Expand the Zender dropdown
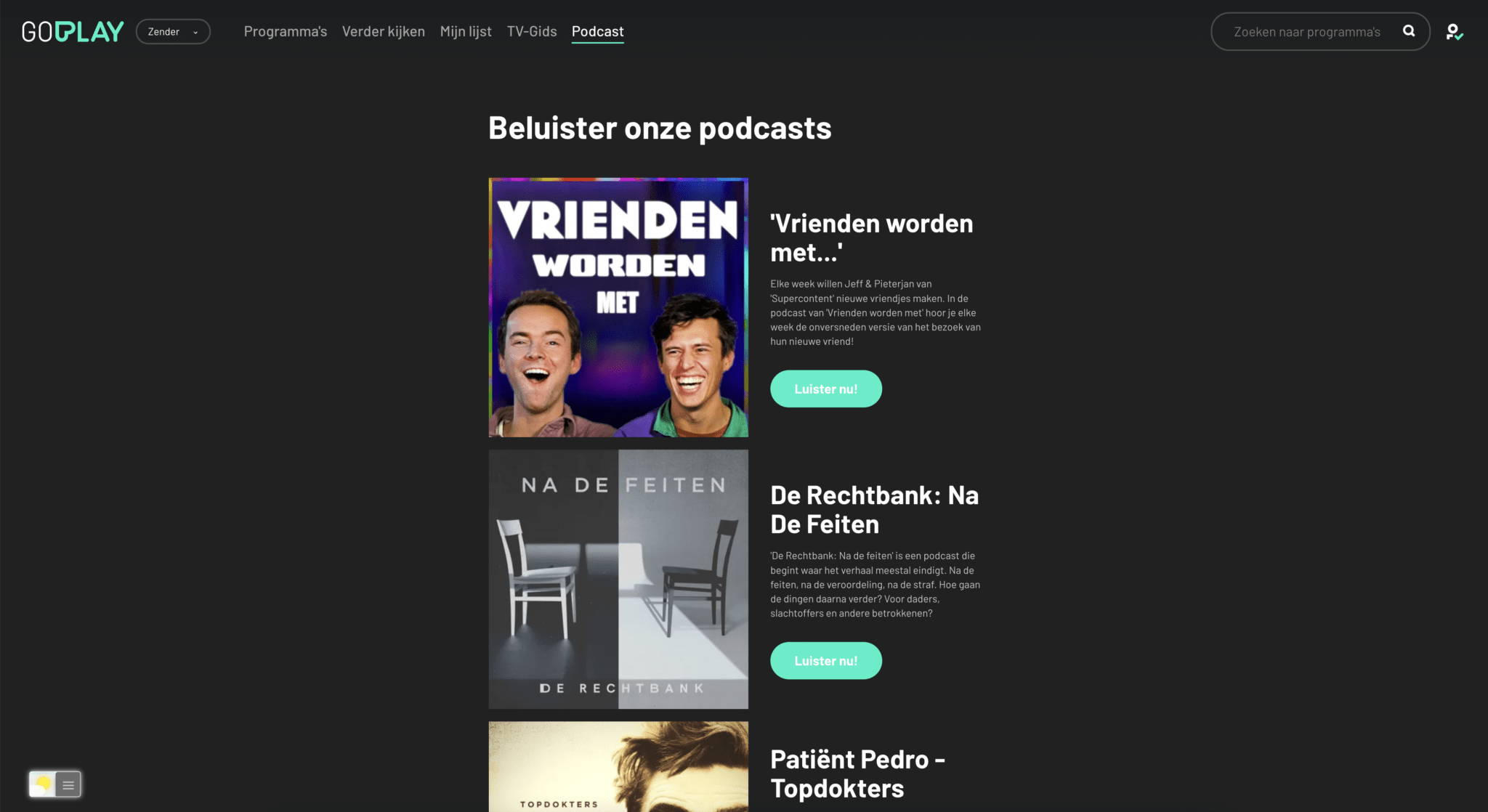The image size is (1488, 812). [173, 32]
